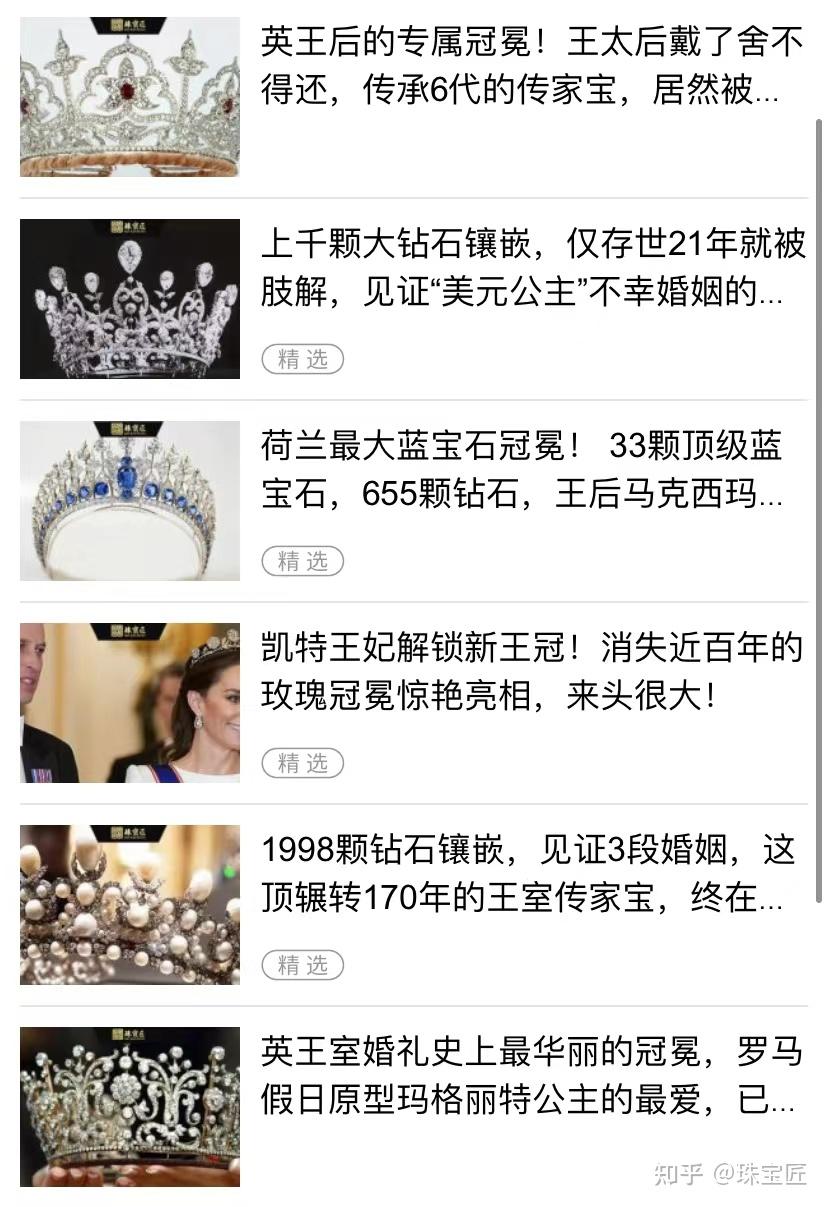Click the 精选 badge on the Kate tiara article
The height and width of the screenshot is (1207, 828).
302,763
